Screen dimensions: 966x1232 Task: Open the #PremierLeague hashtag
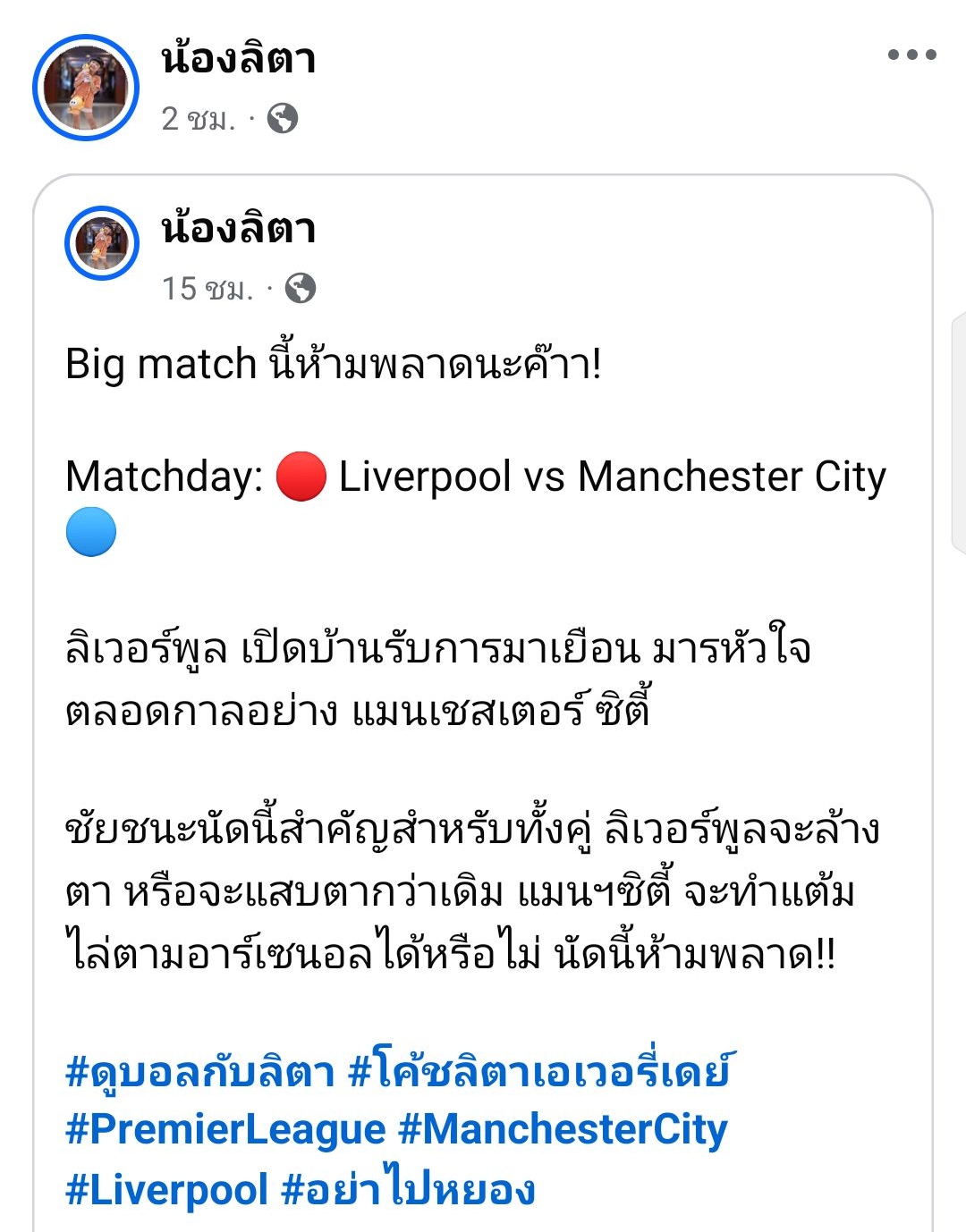click(x=225, y=1130)
